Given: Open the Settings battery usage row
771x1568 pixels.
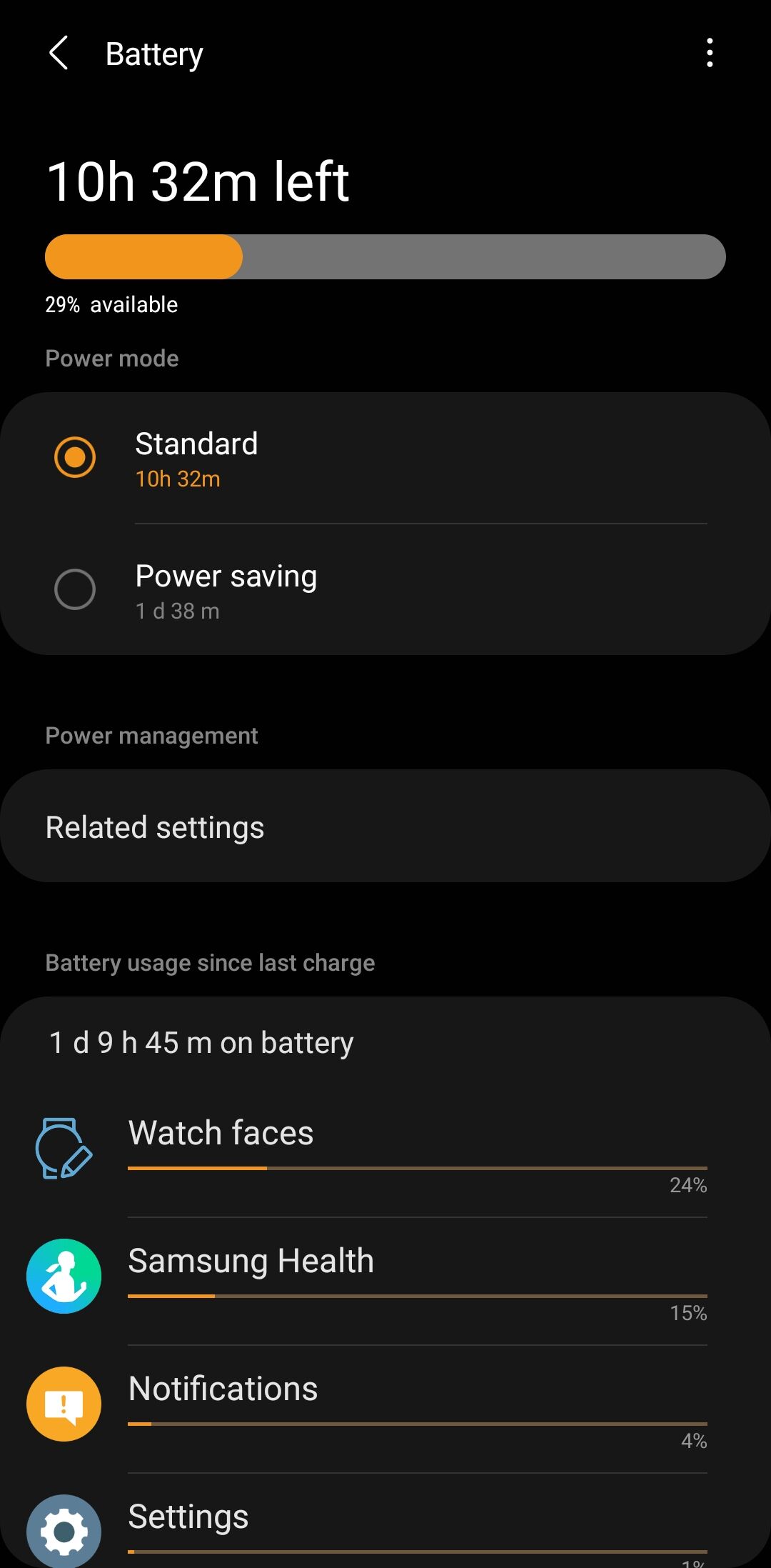Looking at the screenshot, I should [385, 1521].
